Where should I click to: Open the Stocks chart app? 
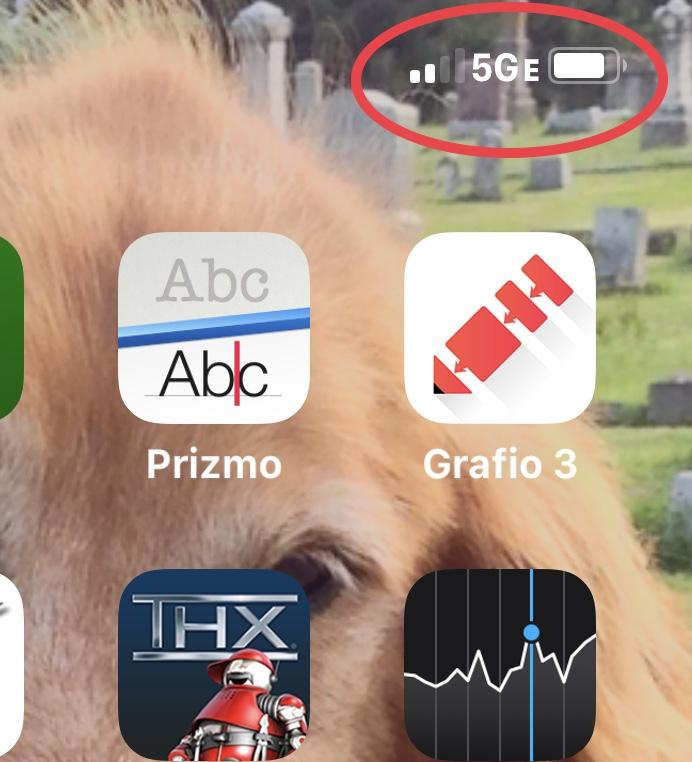point(499,665)
